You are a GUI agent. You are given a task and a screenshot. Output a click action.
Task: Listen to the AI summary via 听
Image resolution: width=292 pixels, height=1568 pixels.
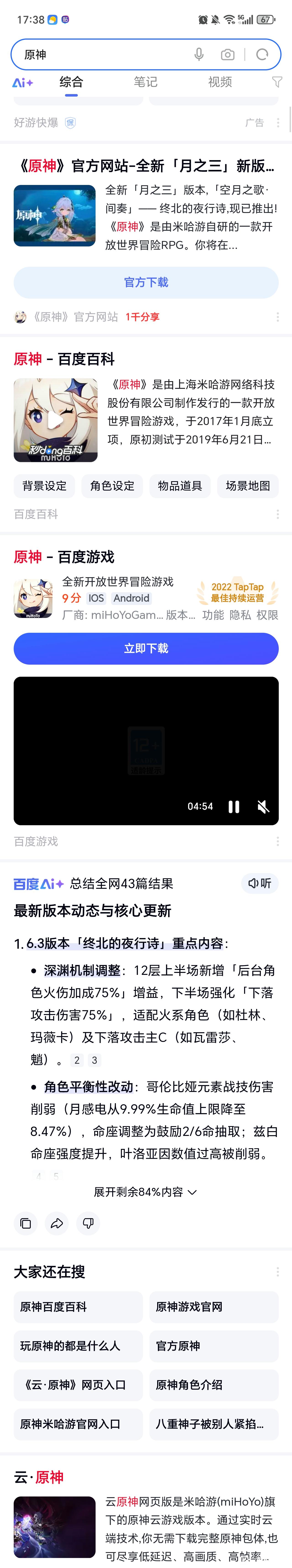(260, 883)
